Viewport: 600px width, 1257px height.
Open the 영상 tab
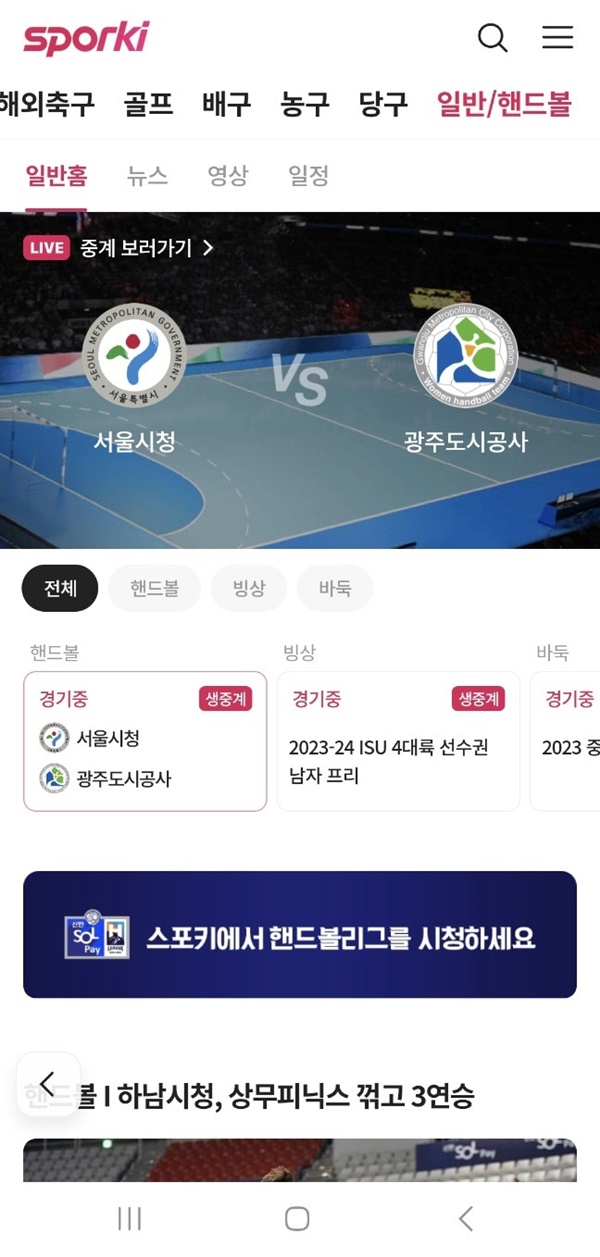pos(228,176)
